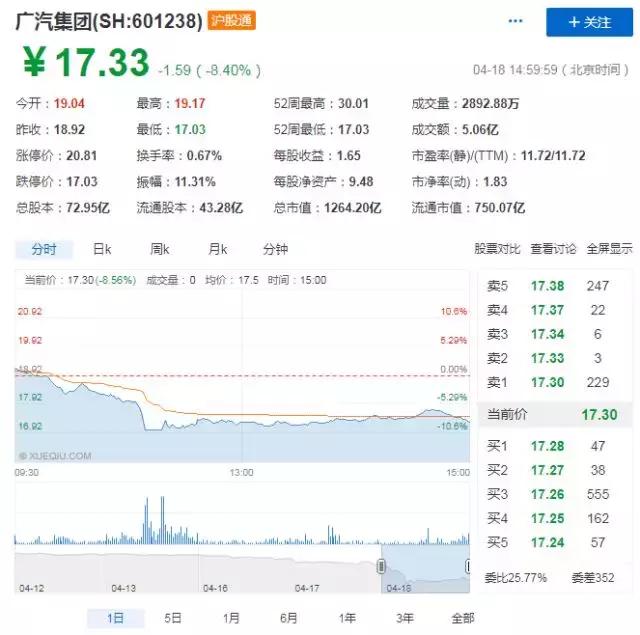This screenshot has width=640, height=635.
Task: Pick the 3年 time range
Action: pos(405,618)
